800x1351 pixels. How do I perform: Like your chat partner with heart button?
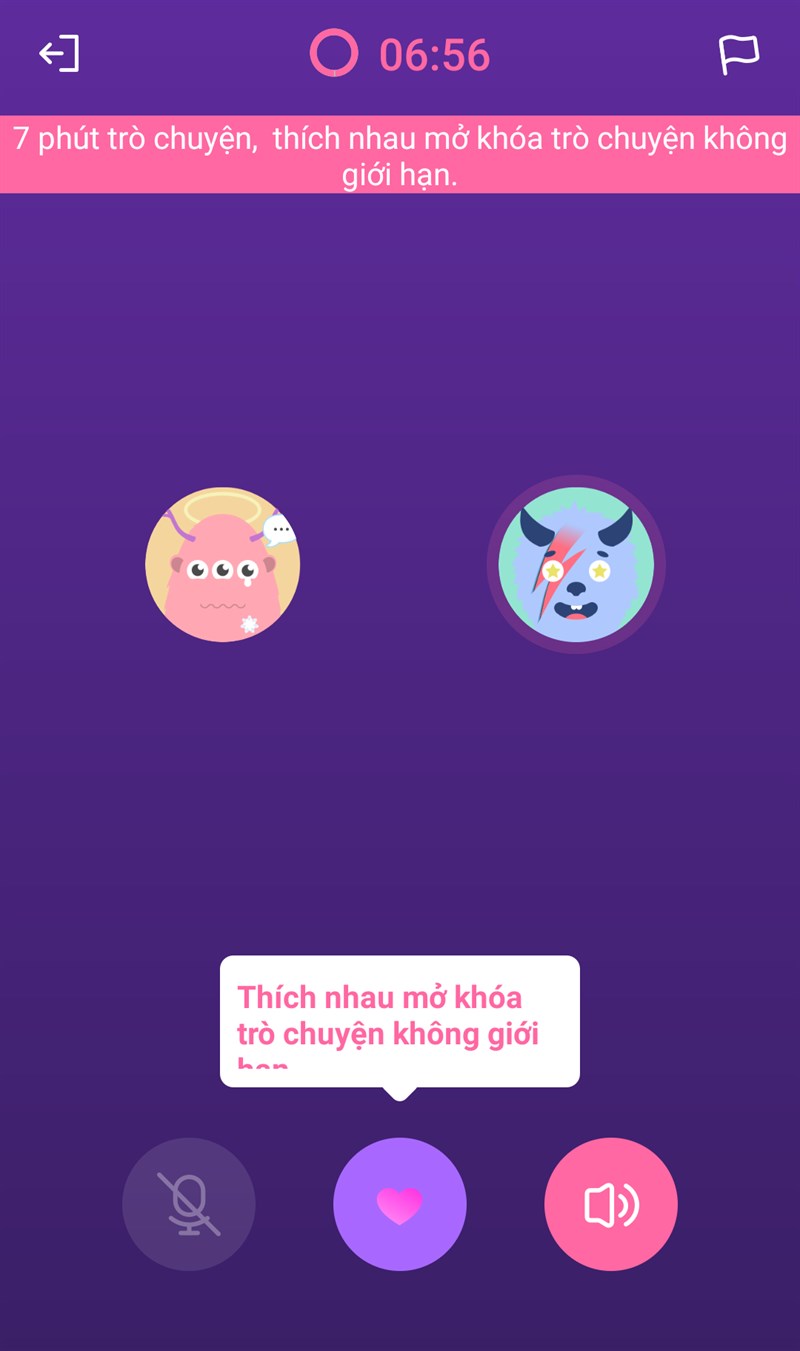coord(400,1204)
